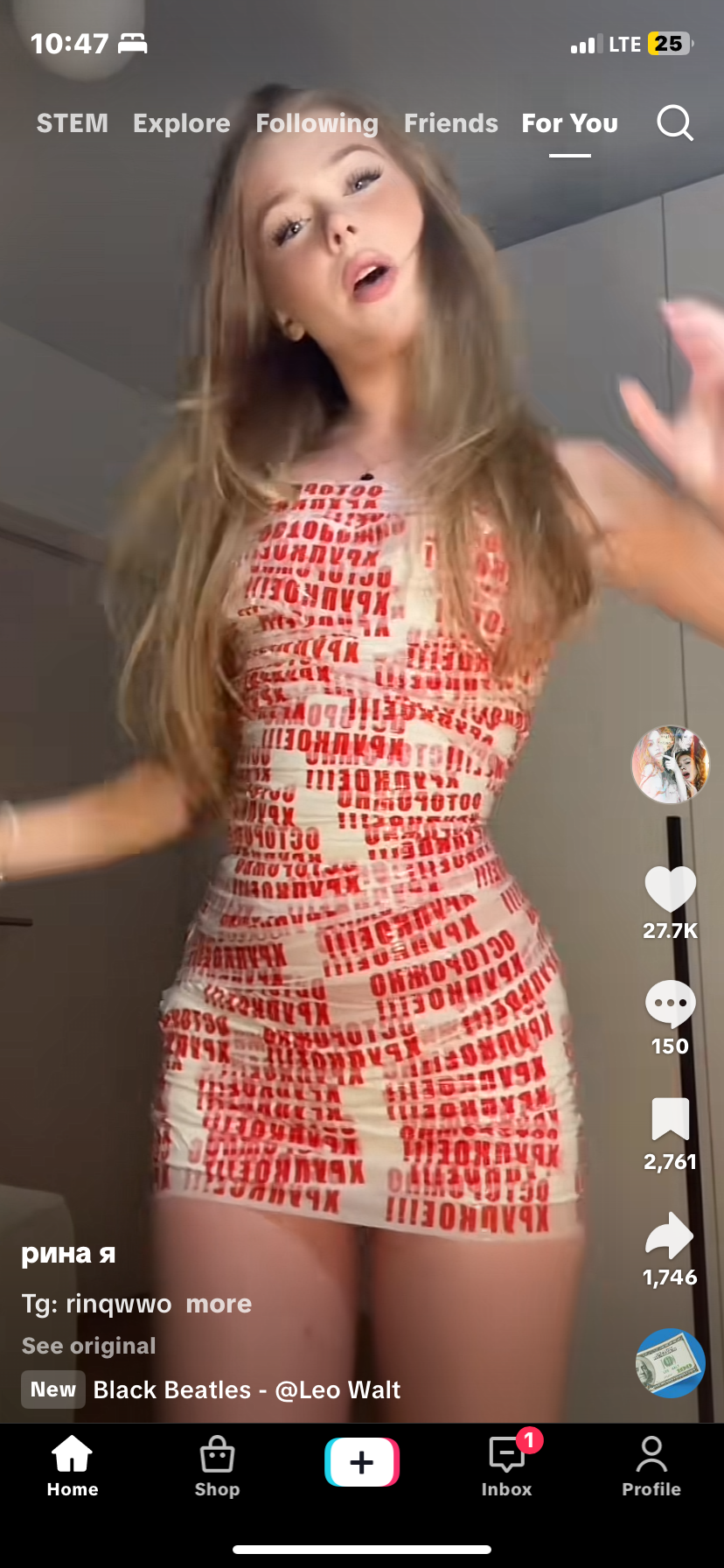Open the Inbox tab
The image size is (724, 1568).
tap(507, 1467)
